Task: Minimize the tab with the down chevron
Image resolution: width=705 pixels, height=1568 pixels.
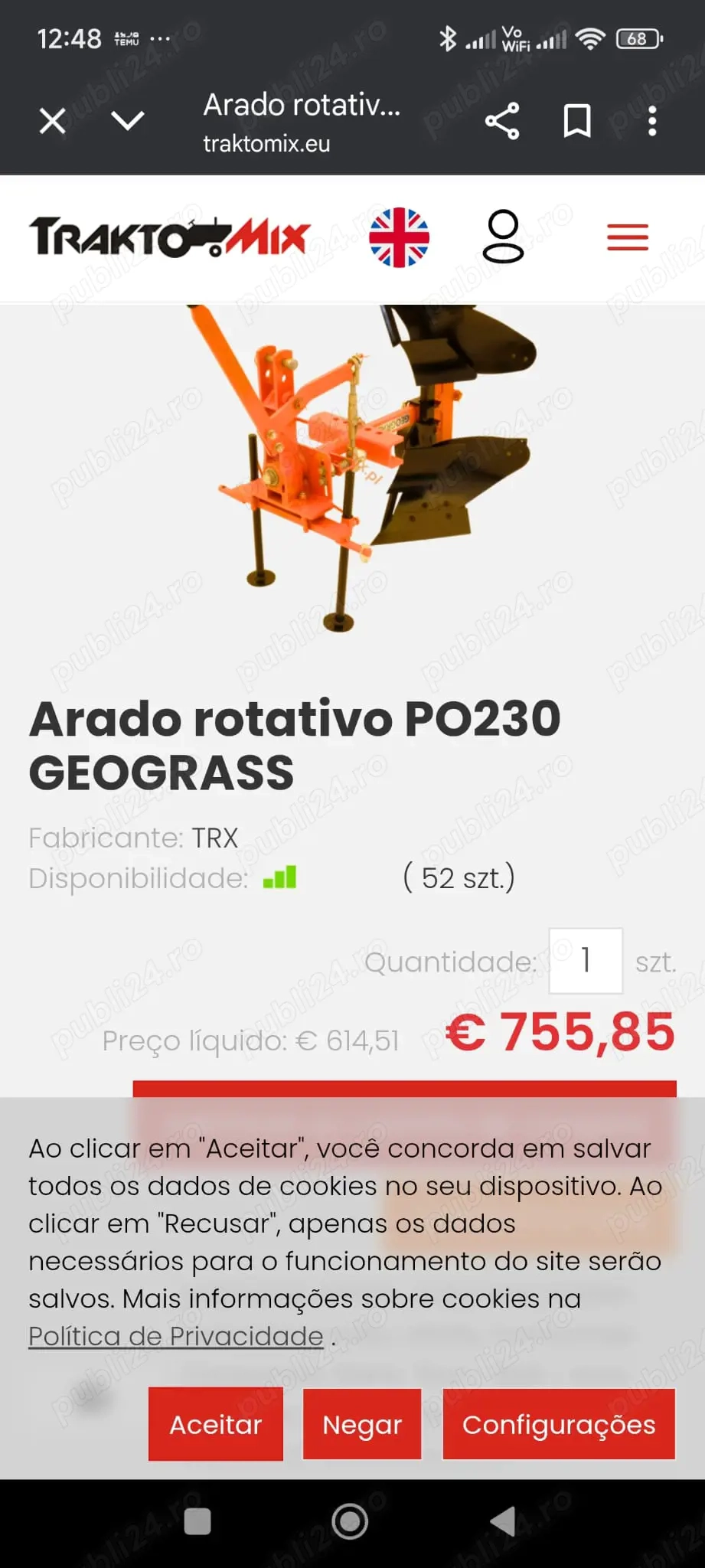Action: (x=127, y=121)
